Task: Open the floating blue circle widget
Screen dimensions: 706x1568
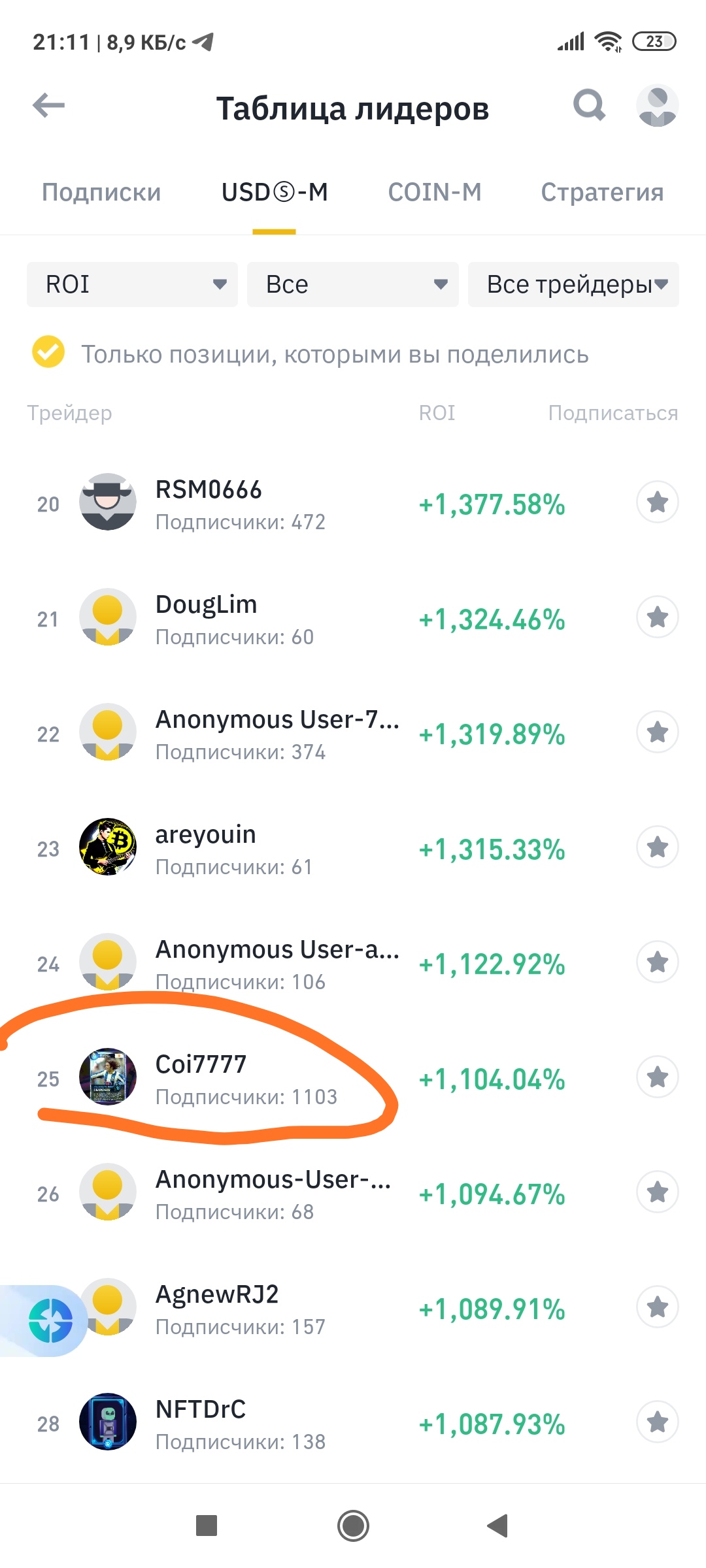Action: coord(50,1320)
